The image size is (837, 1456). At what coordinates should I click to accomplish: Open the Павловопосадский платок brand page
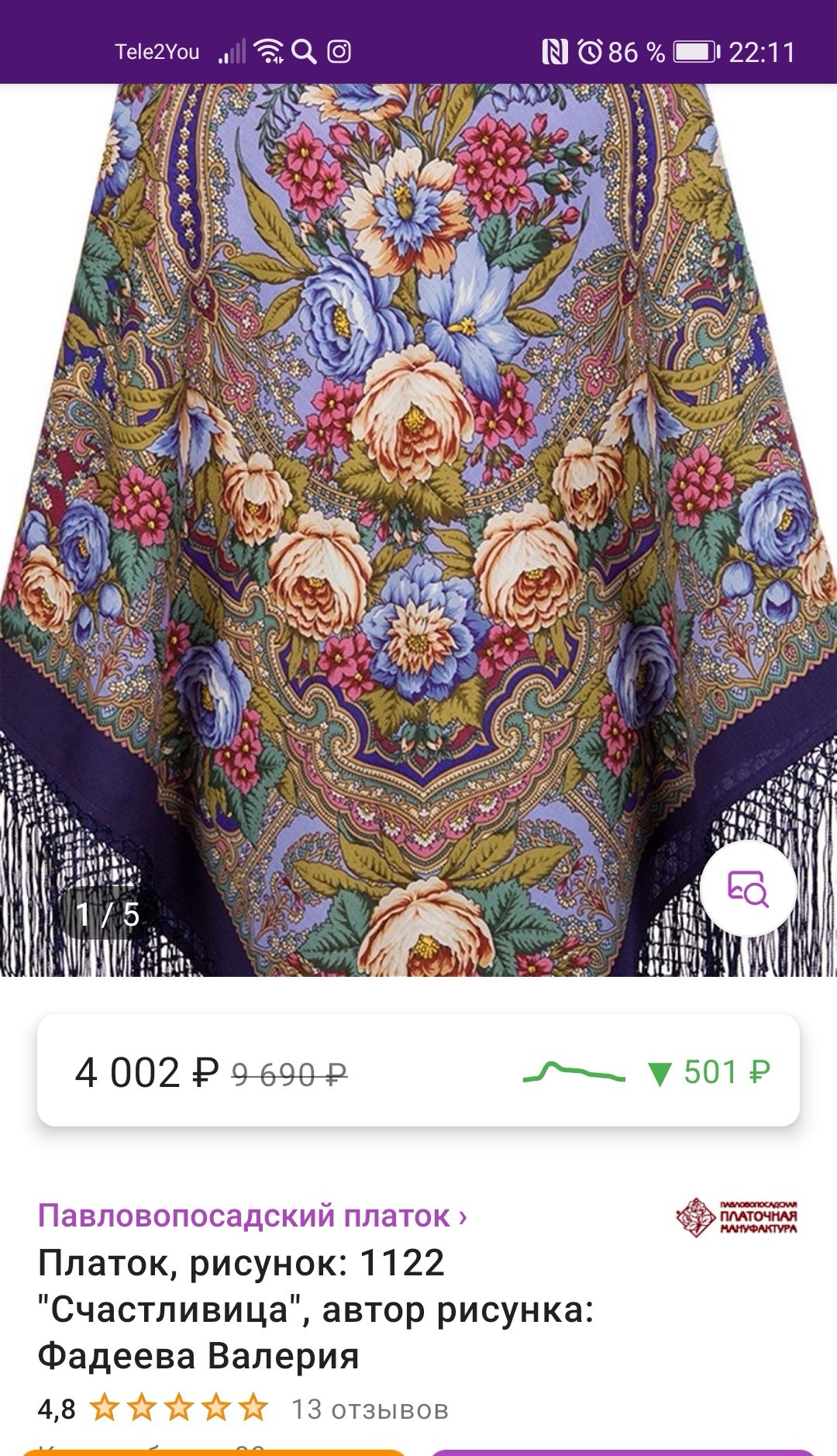point(252,1216)
